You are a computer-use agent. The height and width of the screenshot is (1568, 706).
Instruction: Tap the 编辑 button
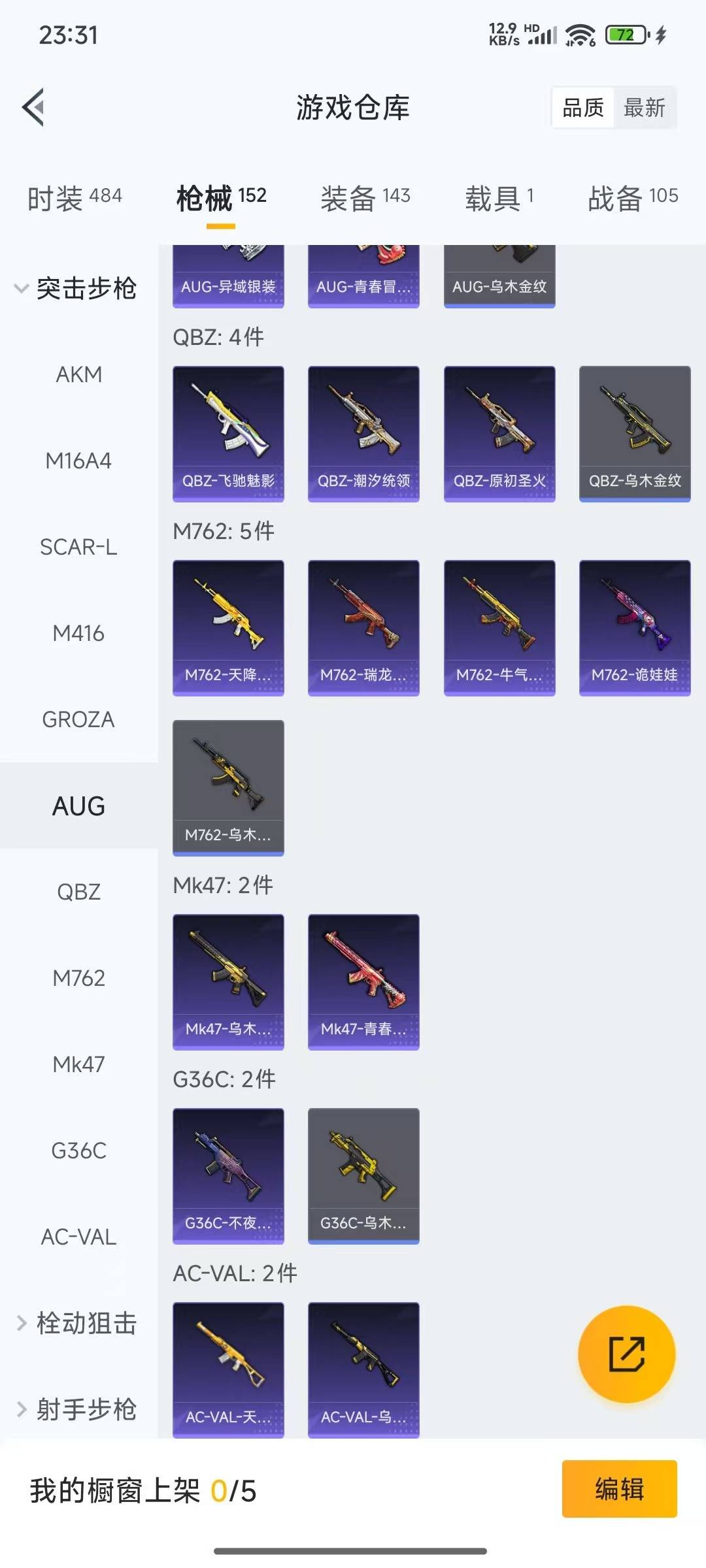(x=619, y=1489)
